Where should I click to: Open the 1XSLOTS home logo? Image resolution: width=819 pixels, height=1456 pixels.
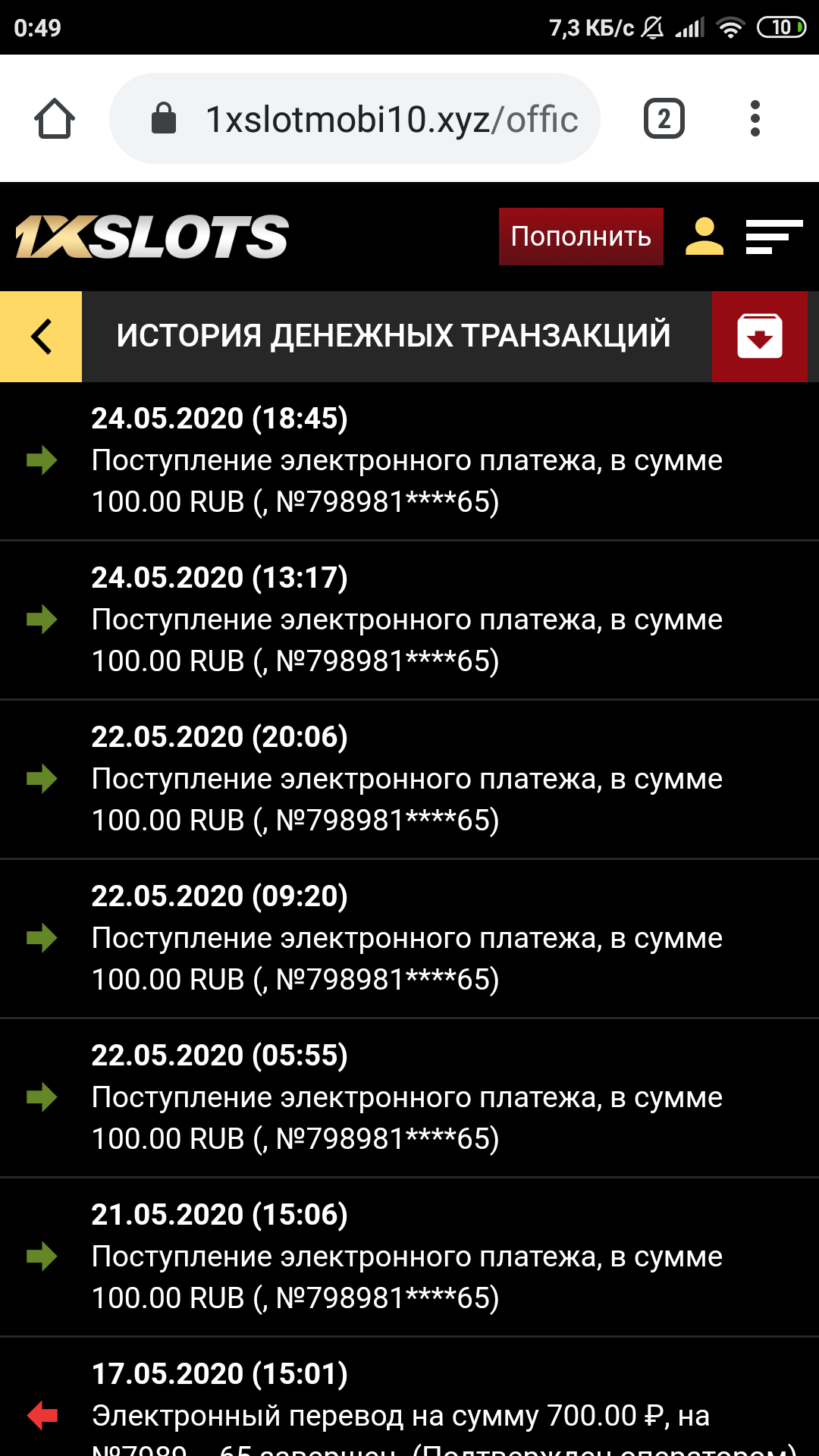(x=152, y=237)
